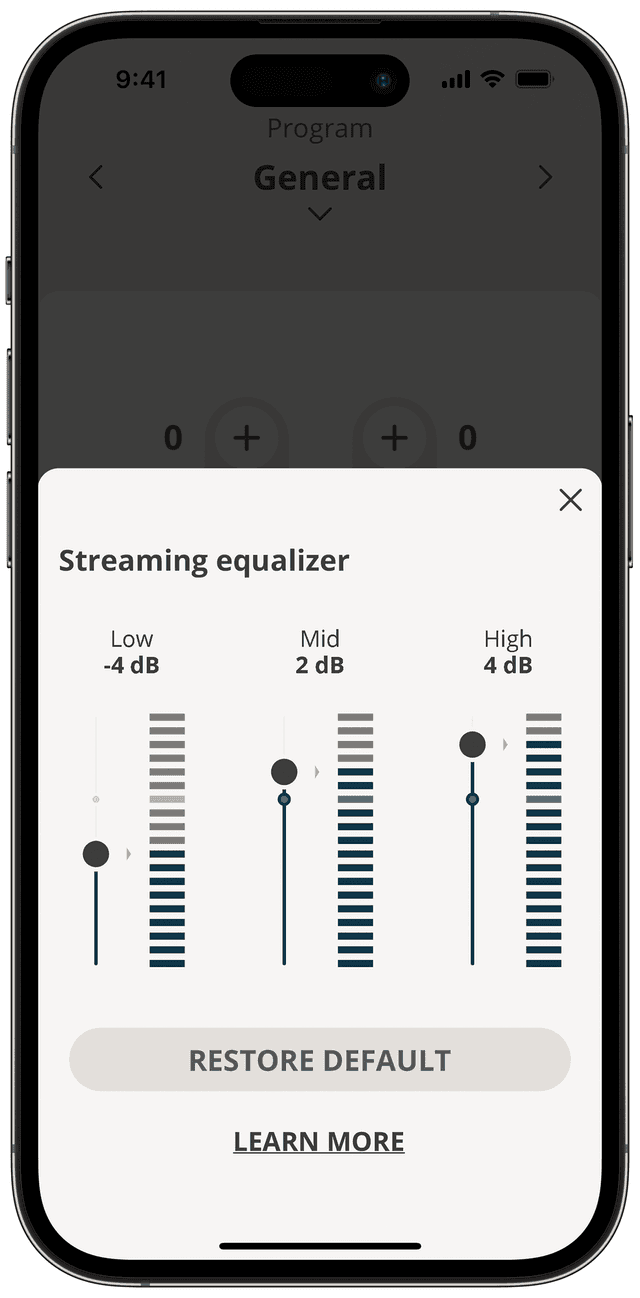Tap the Restore Default button
Screen dimensions: 640x1298
[320, 1060]
